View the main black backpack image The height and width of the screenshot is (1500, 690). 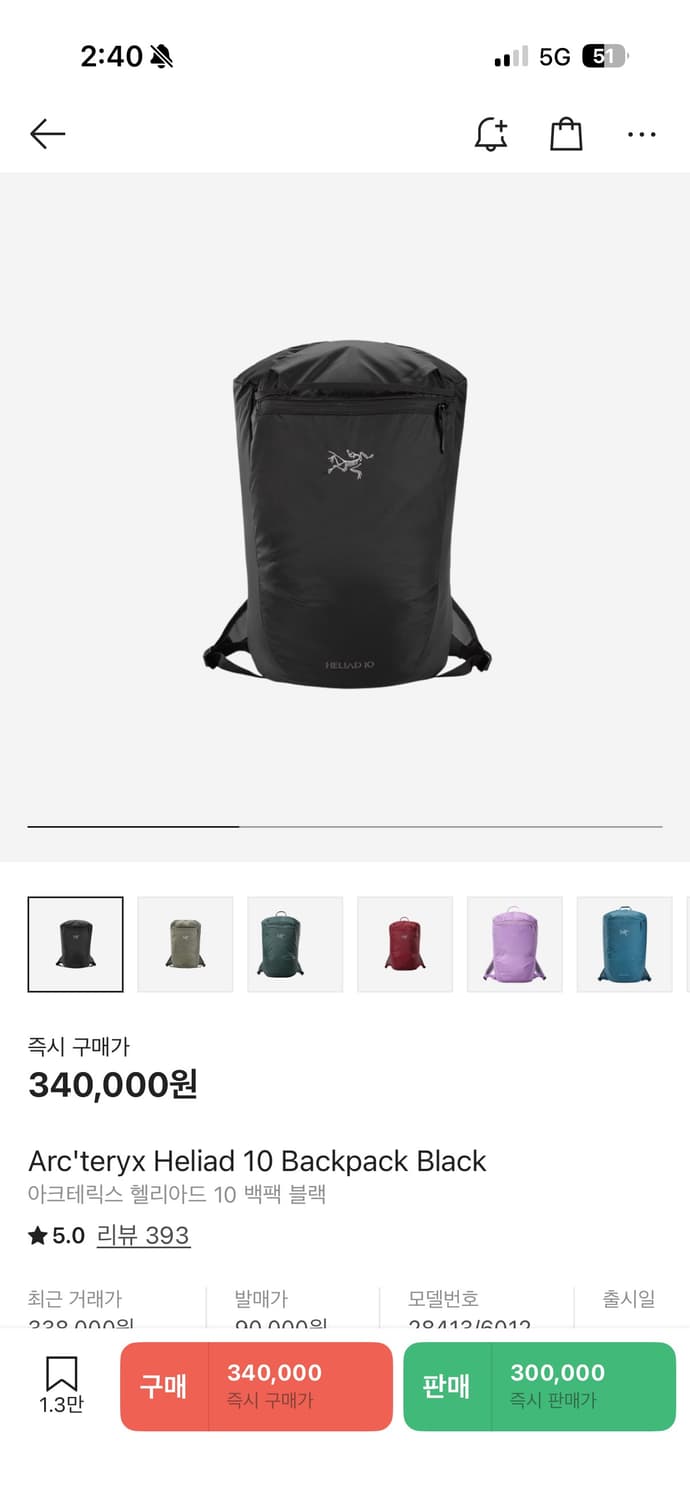[x=347, y=515]
